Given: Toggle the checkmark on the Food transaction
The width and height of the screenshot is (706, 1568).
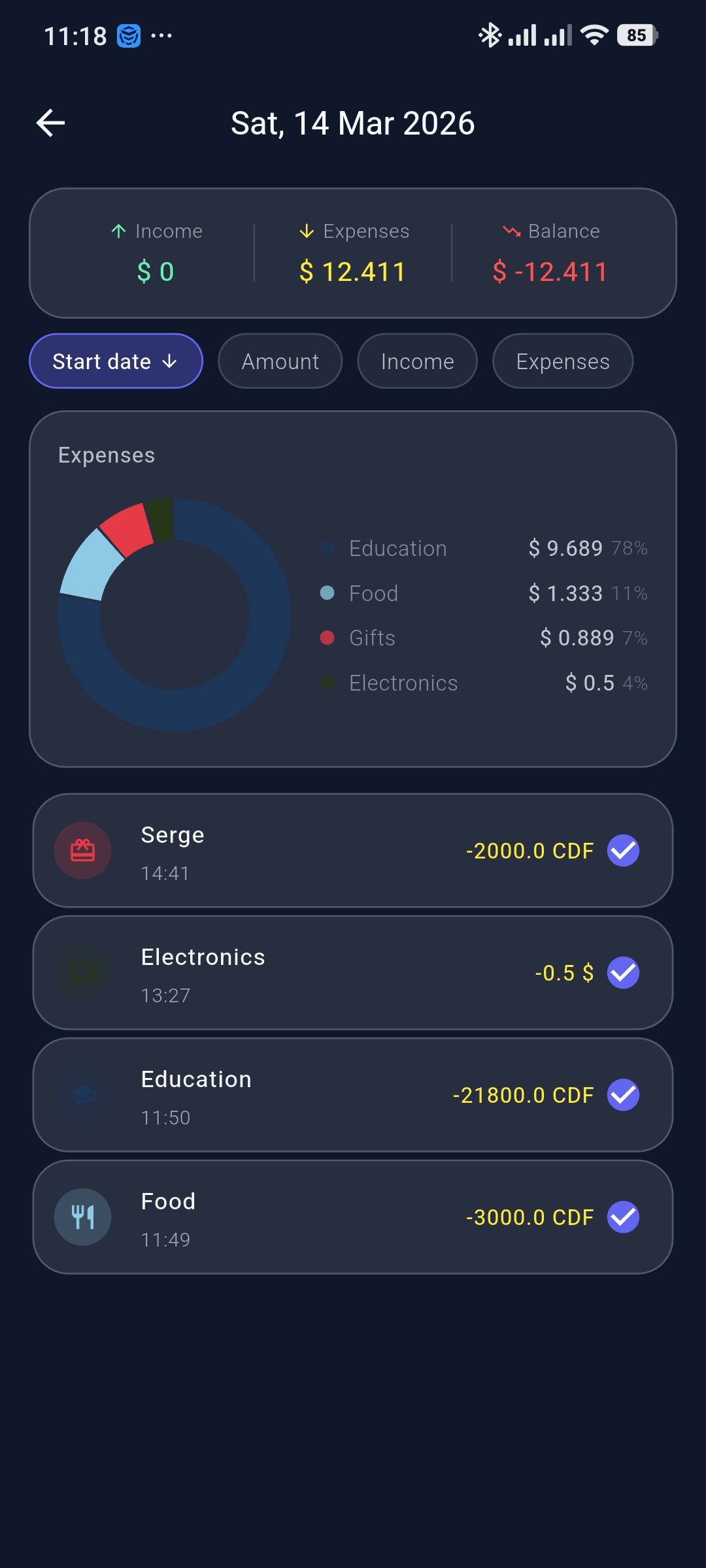Looking at the screenshot, I should click(x=623, y=1217).
